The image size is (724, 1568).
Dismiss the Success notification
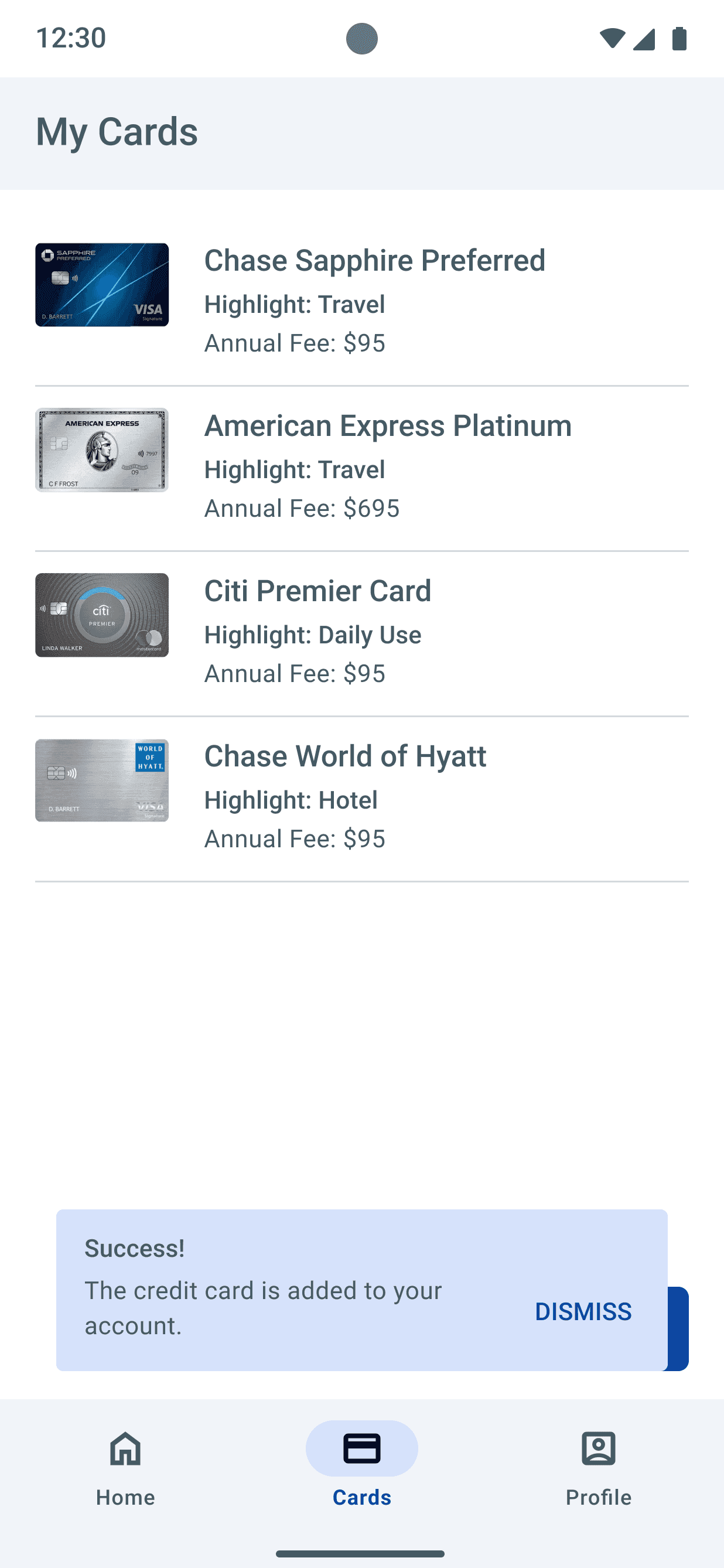coord(582,1311)
